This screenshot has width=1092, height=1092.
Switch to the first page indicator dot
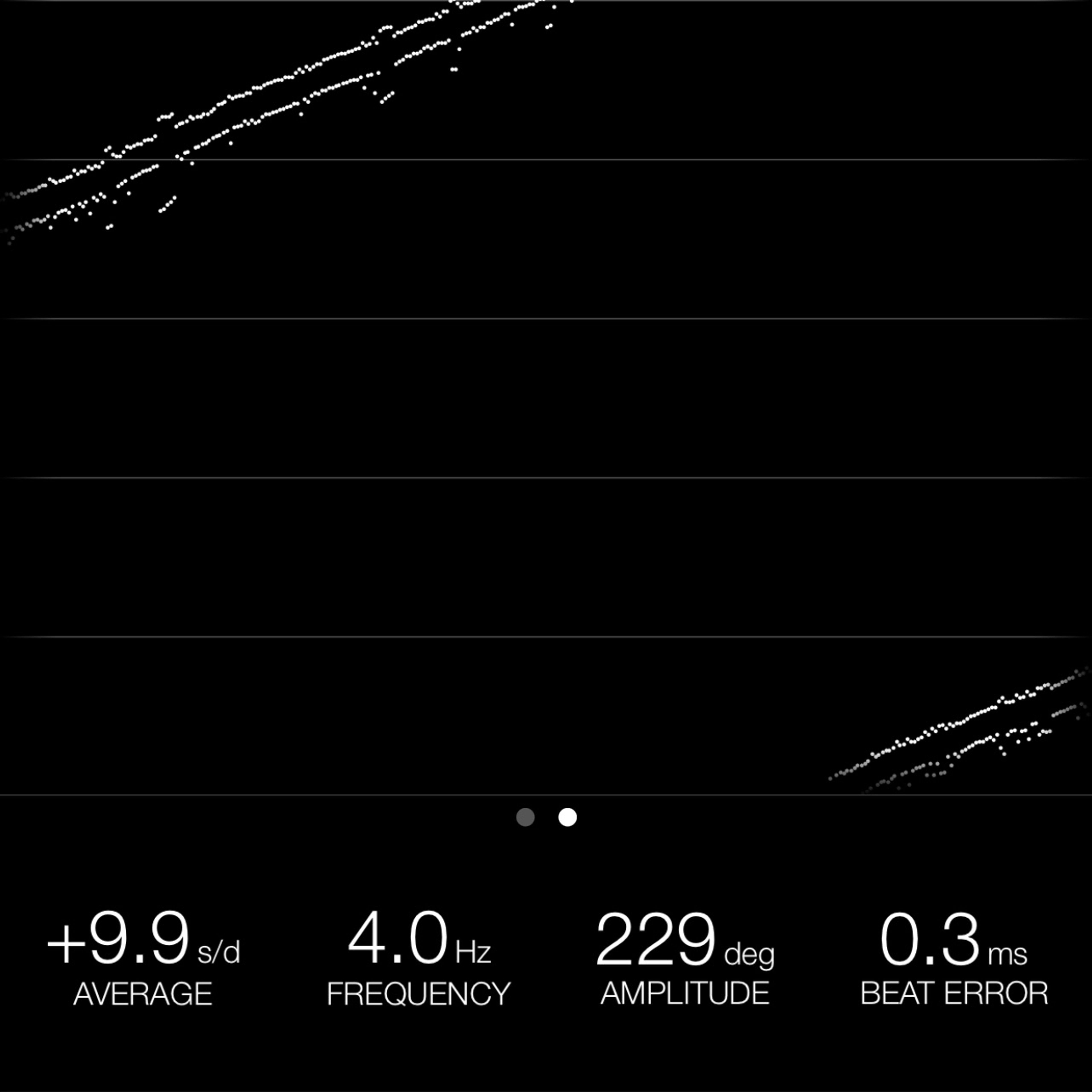(x=526, y=817)
